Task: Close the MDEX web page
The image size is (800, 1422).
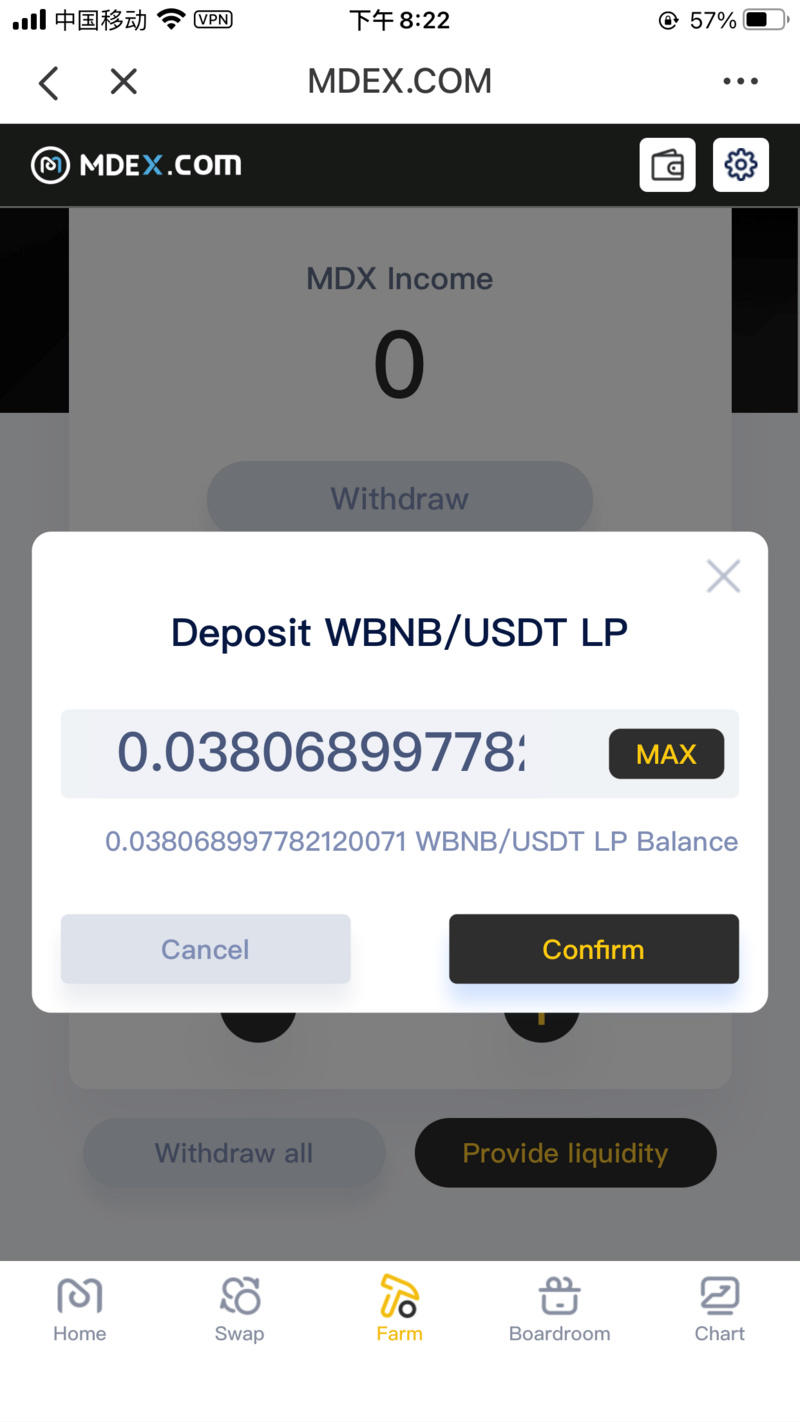Action: click(123, 82)
